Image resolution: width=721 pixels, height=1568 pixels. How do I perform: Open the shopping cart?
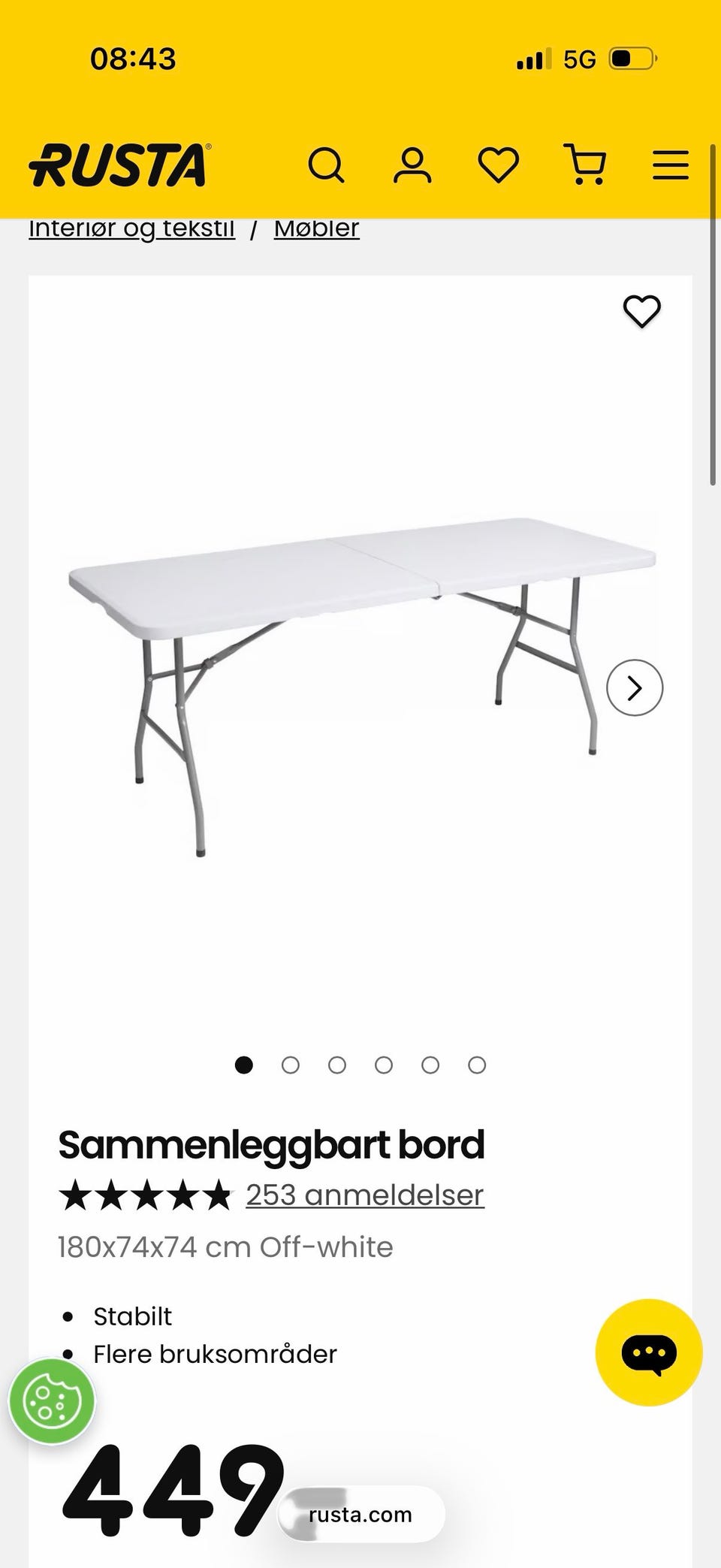pyautogui.click(x=585, y=165)
